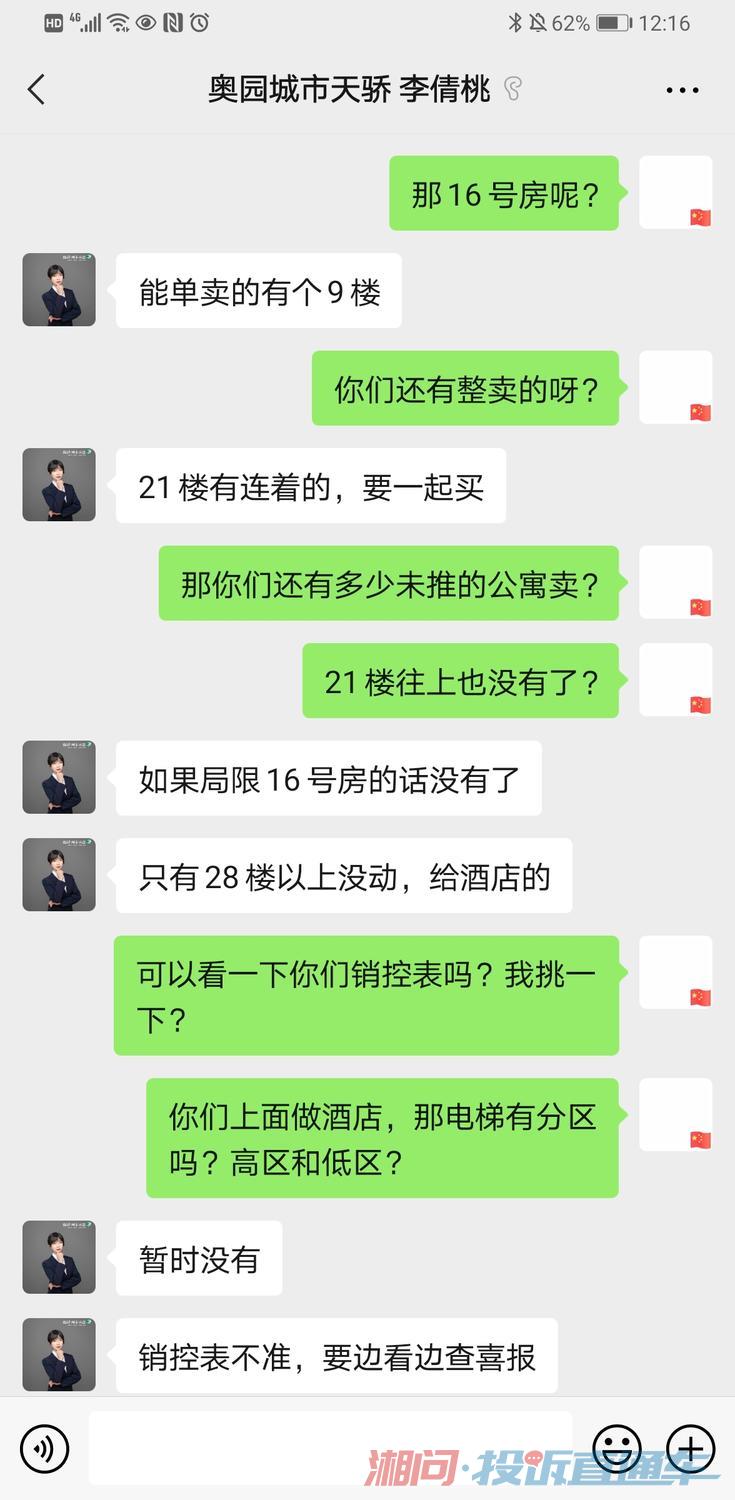The height and width of the screenshot is (1500, 735).
Task: Open contact avatar beside "能单卖的有个9楼"
Action: 59,290
